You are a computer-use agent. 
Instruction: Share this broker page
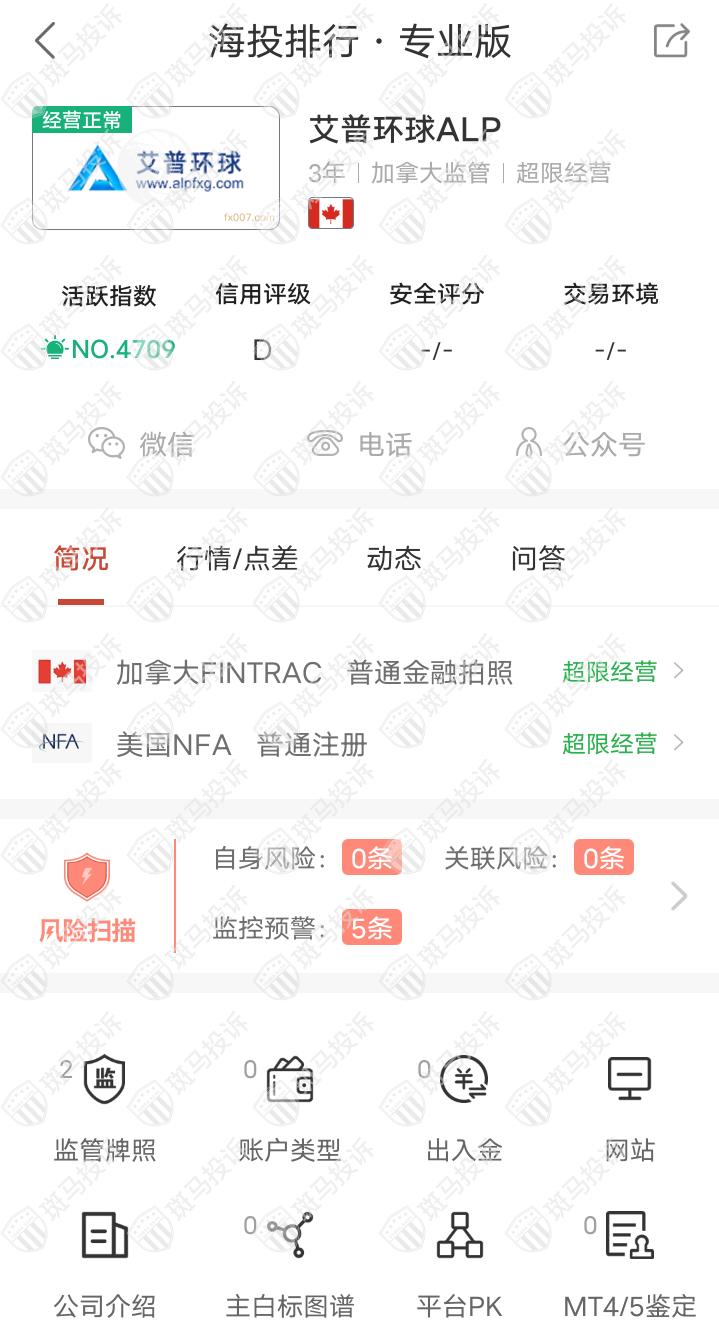[x=671, y=41]
